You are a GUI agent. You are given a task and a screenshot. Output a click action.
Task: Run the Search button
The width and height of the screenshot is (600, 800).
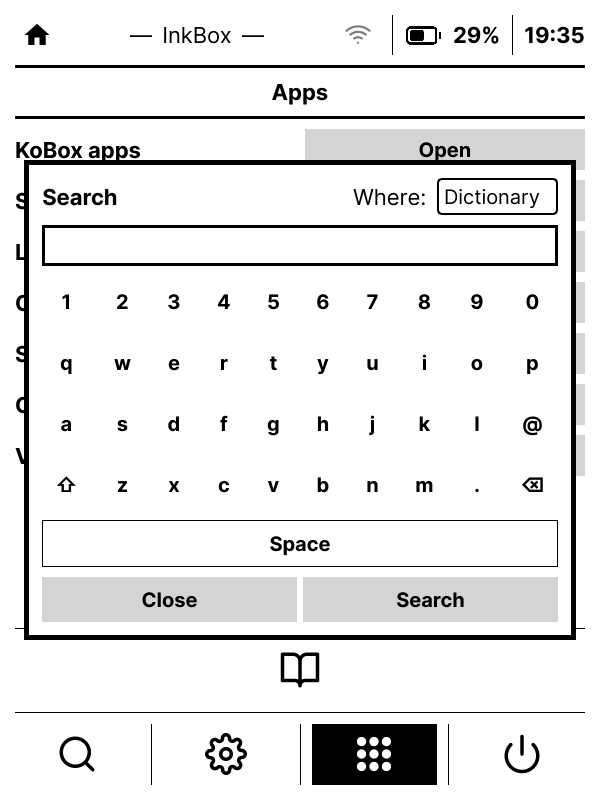tap(430, 600)
